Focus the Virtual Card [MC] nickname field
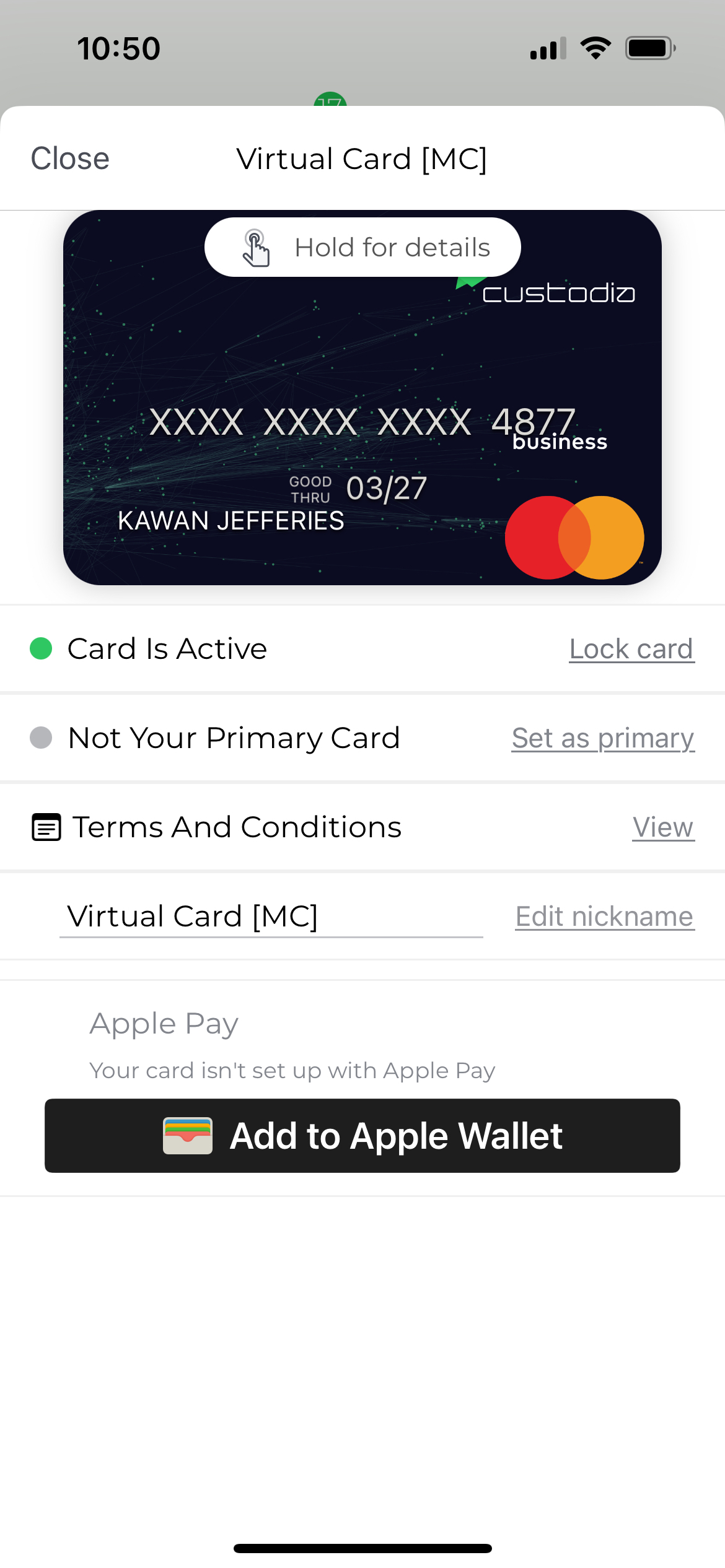The image size is (725, 1568). coord(271,917)
